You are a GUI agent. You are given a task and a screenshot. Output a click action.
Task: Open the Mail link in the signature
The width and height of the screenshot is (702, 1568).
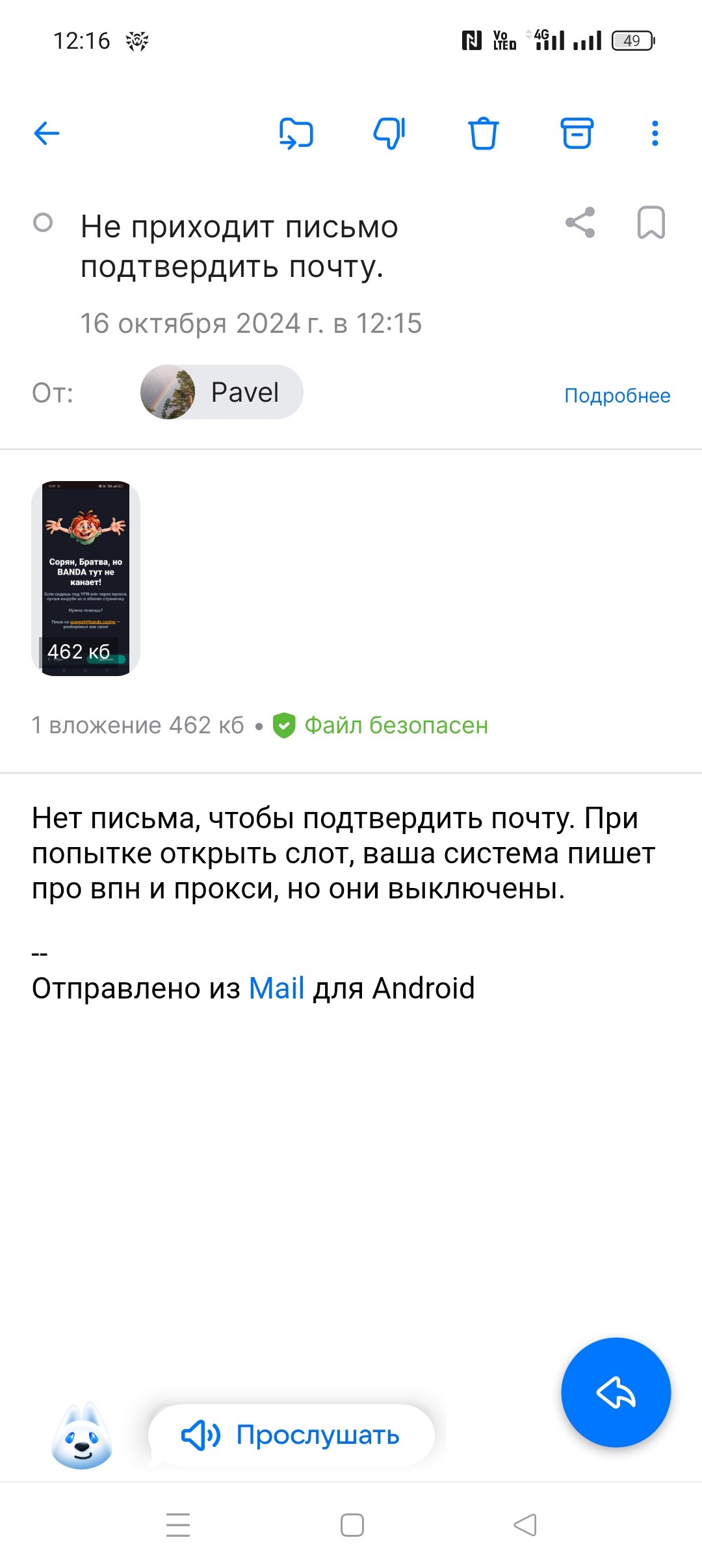(x=277, y=988)
